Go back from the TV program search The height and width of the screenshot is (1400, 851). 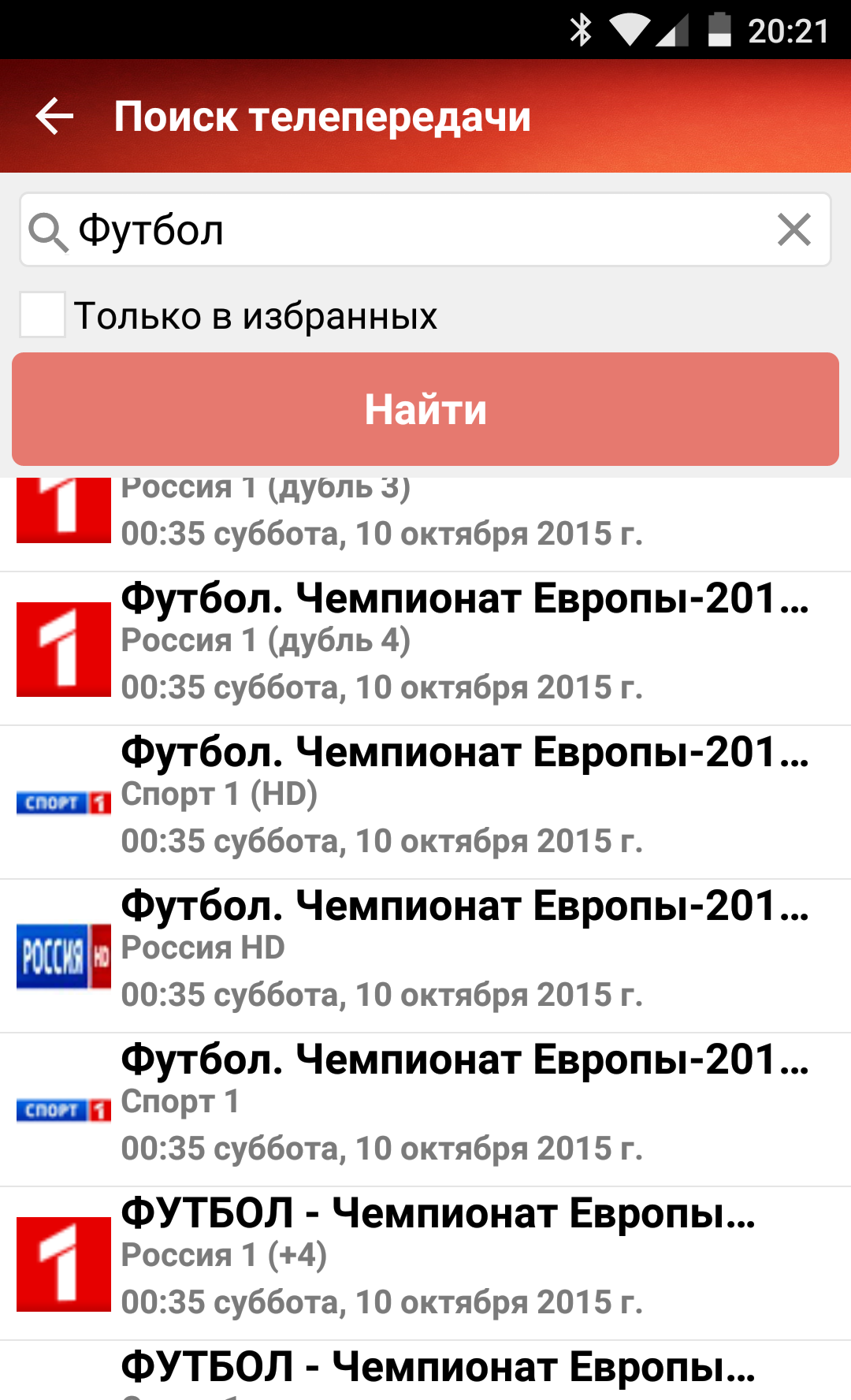pyautogui.click(x=55, y=117)
